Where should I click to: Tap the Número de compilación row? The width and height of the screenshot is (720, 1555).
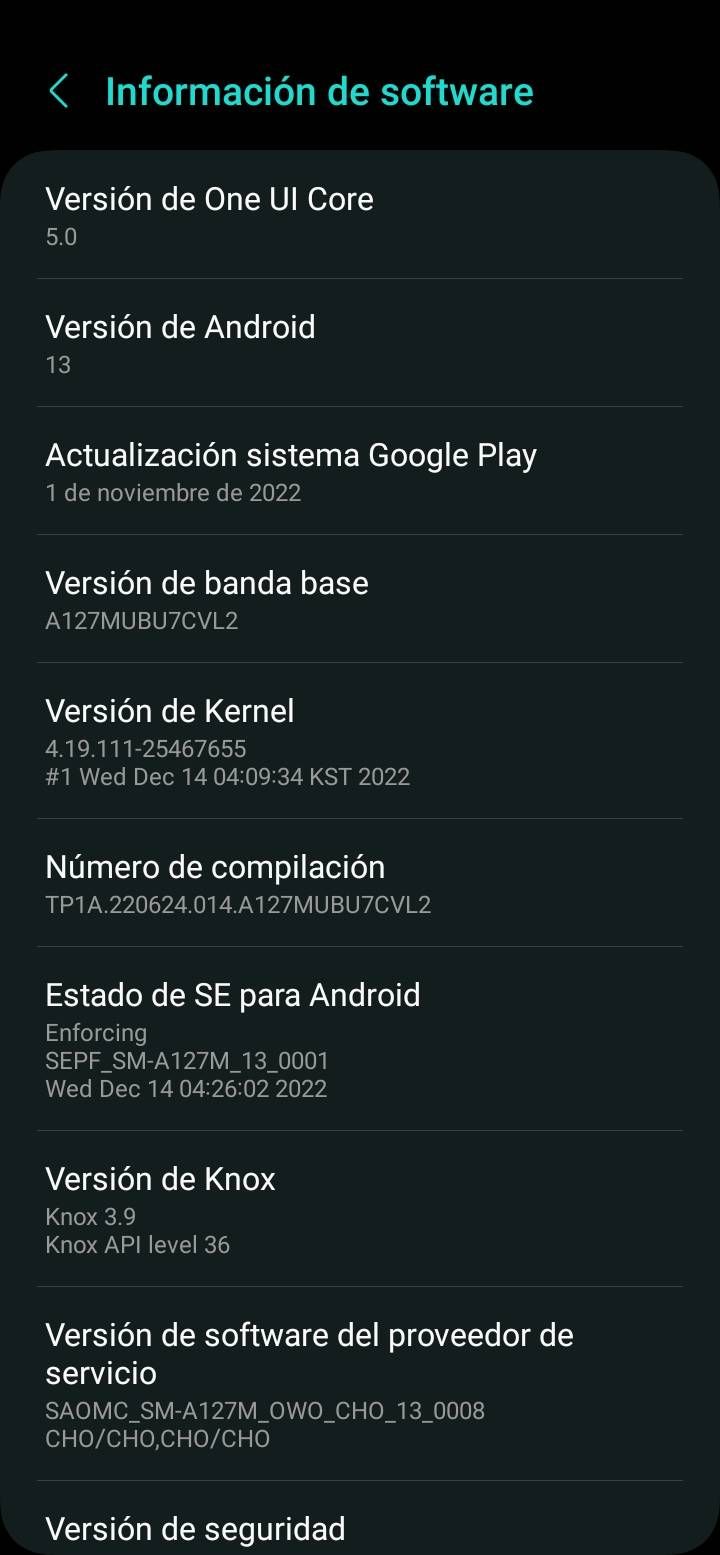360,883
